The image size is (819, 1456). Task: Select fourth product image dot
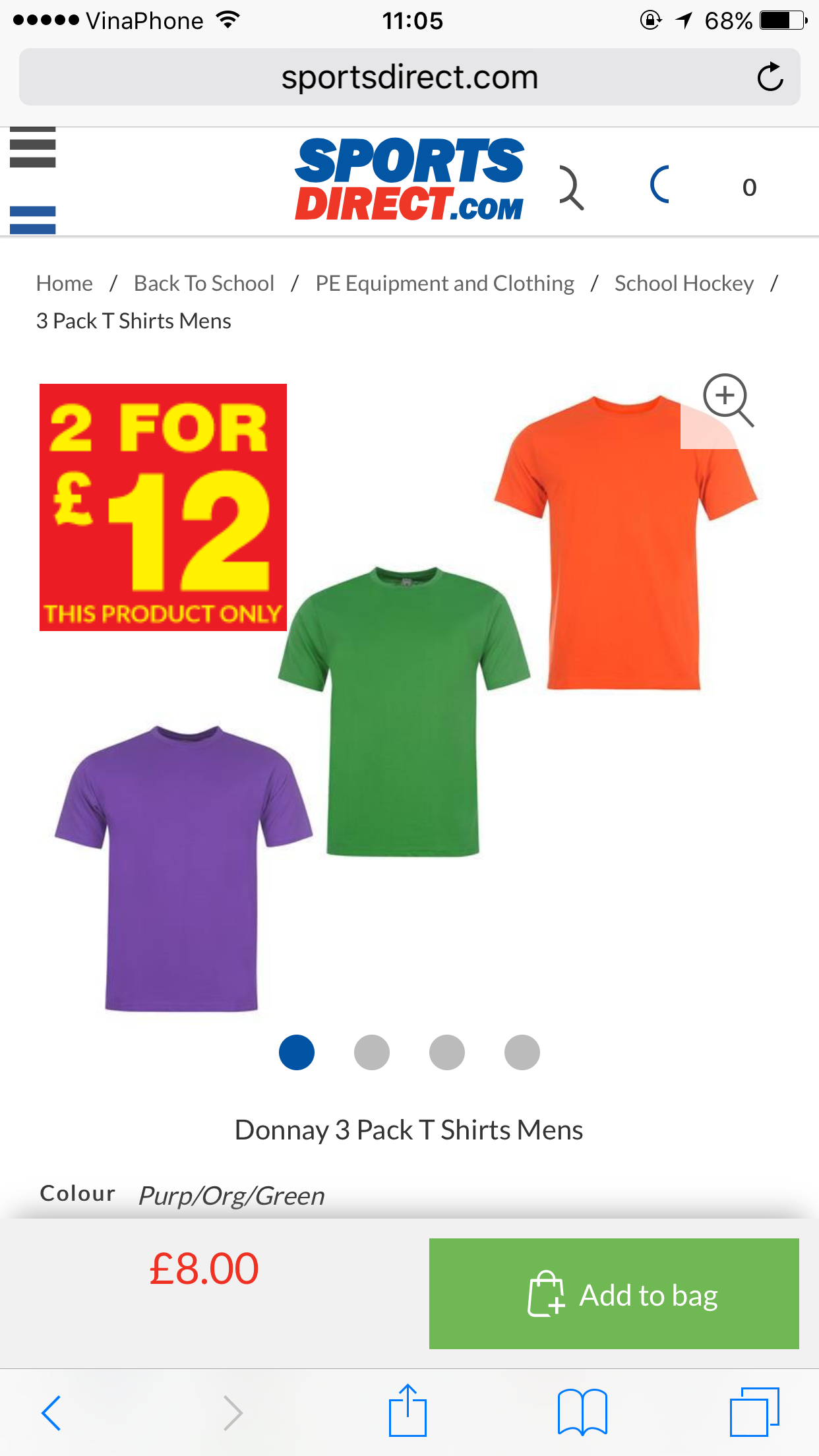(522, 1052)
